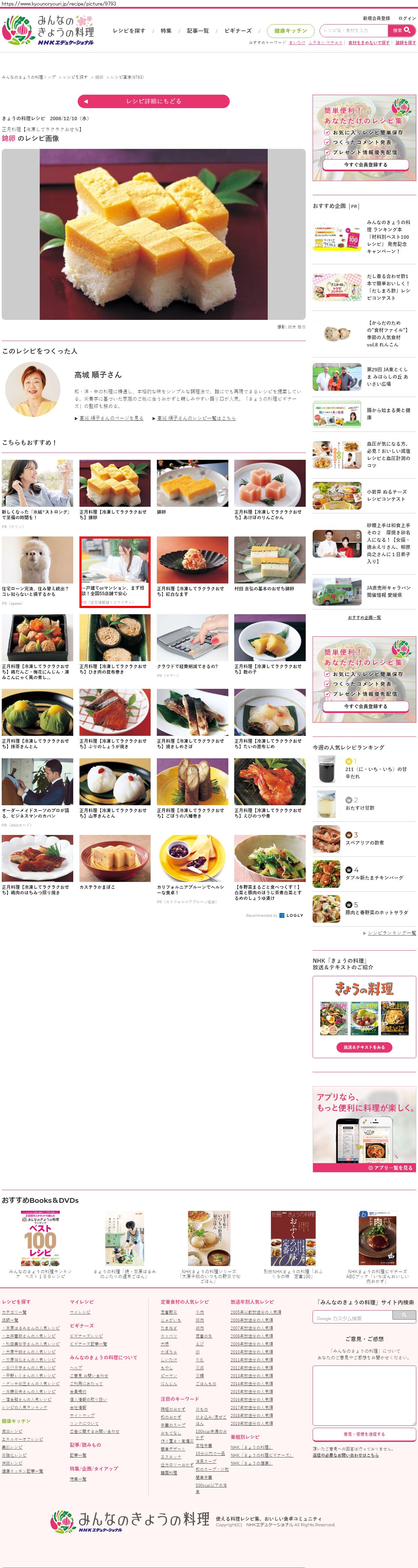
Task: Tap the recipe search input field
Action: [353, 30]
